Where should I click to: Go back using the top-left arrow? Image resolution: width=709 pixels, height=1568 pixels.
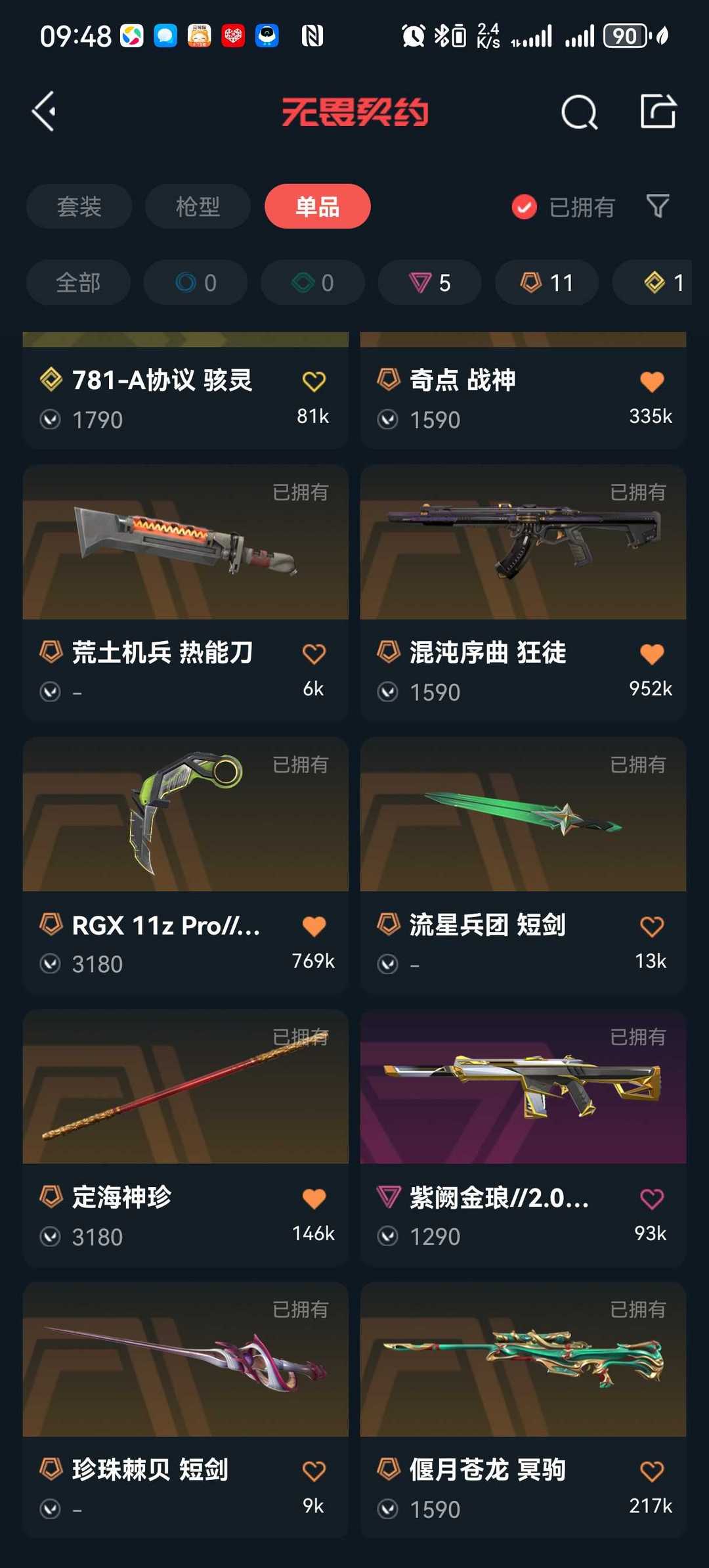click(44, 112)
